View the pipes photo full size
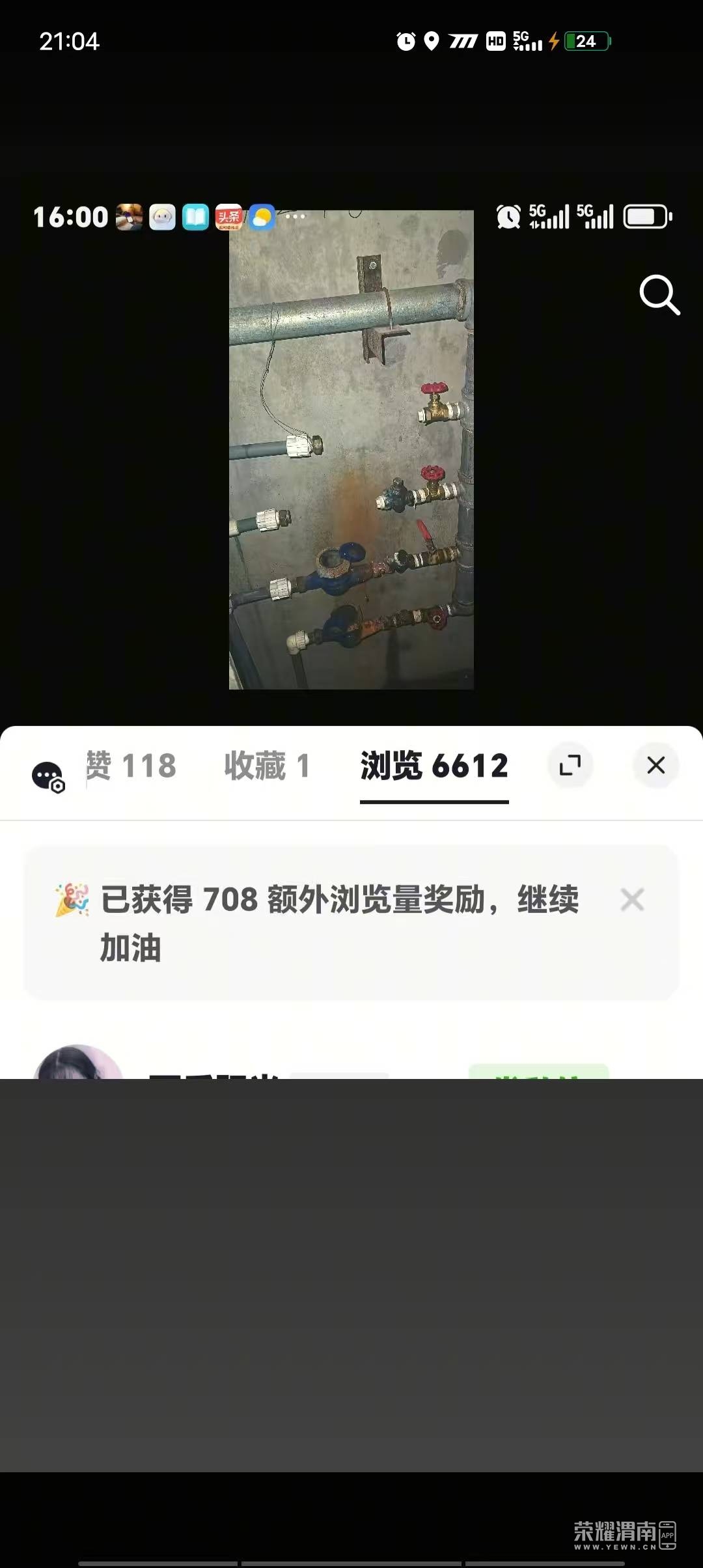This screenshot has width=703, height=1568. [x=351, y=449]
